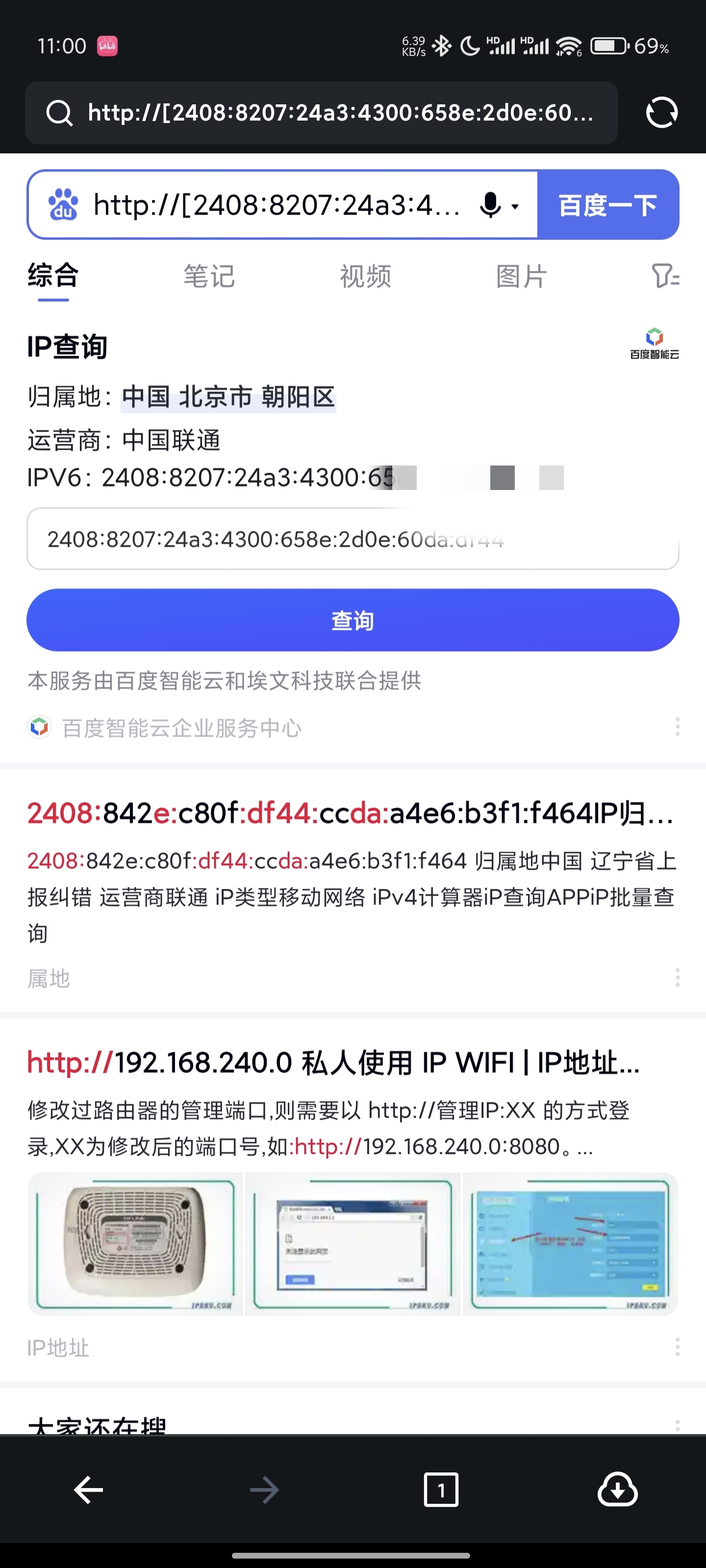Open the search filter icon
706x1568 pixels.
coord(665,276)
